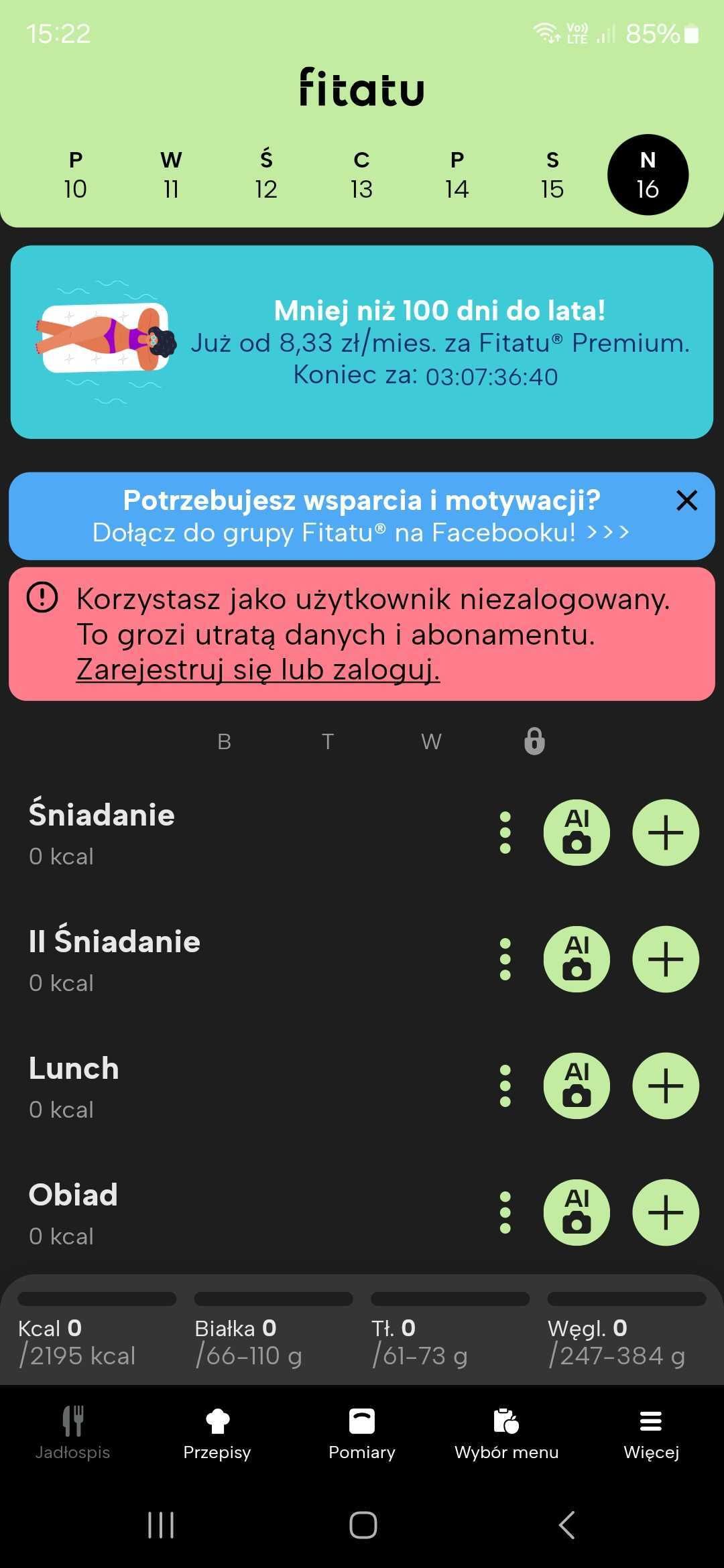The height and width of the screenshot is (1568, 724).
Task: Select Jadłospis in bottom navigation
Action: point(72,1434)
